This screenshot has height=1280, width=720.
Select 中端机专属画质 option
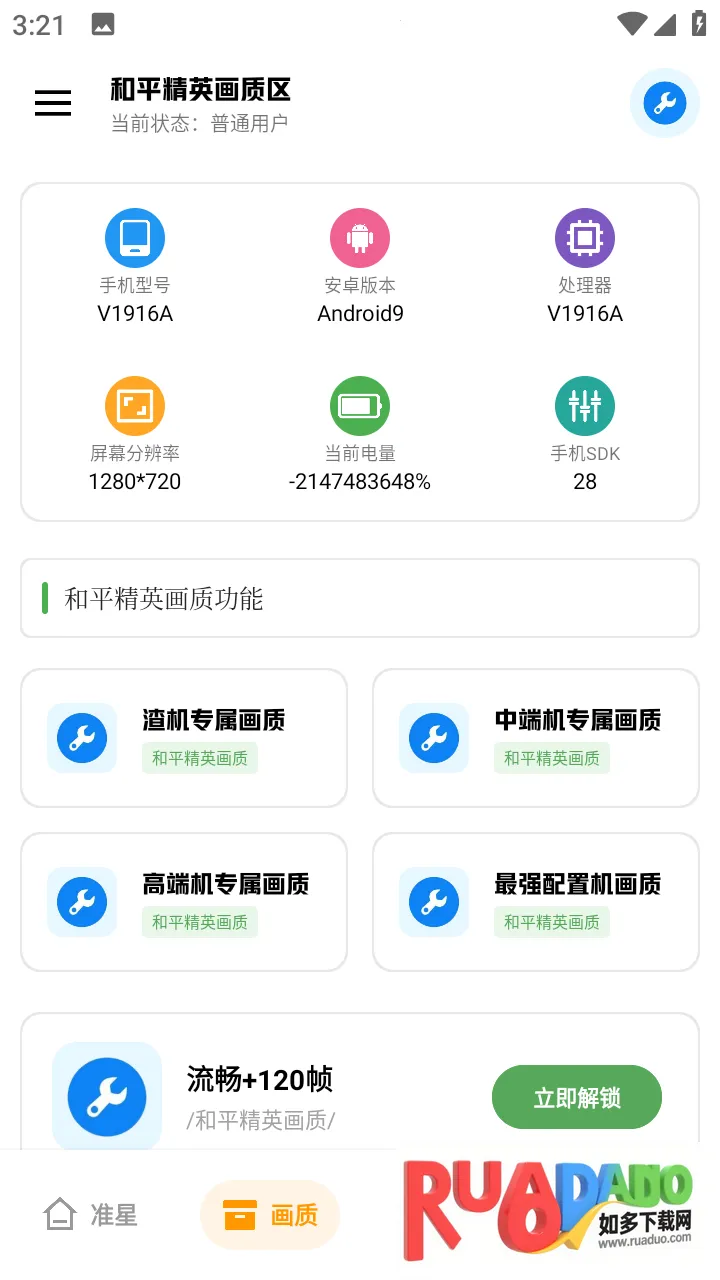click(536, 738)
